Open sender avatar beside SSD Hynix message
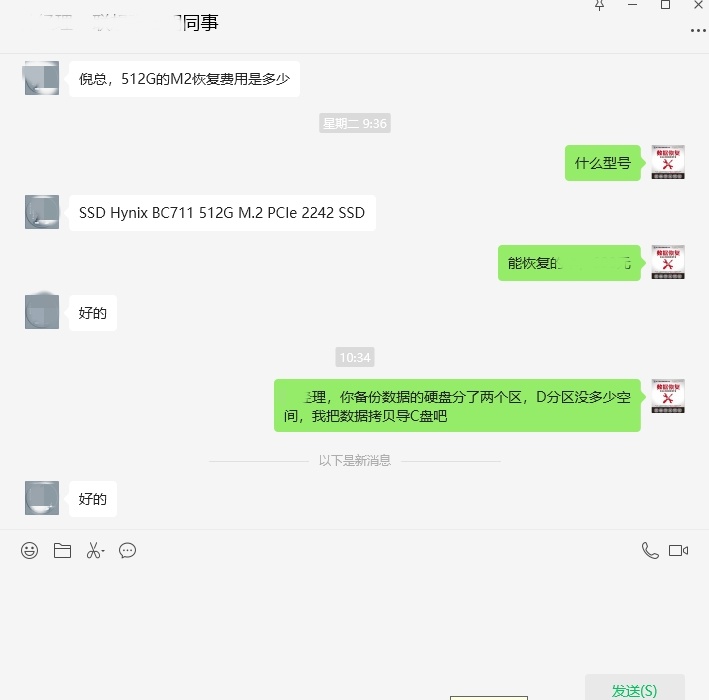 tap(42, 212)
